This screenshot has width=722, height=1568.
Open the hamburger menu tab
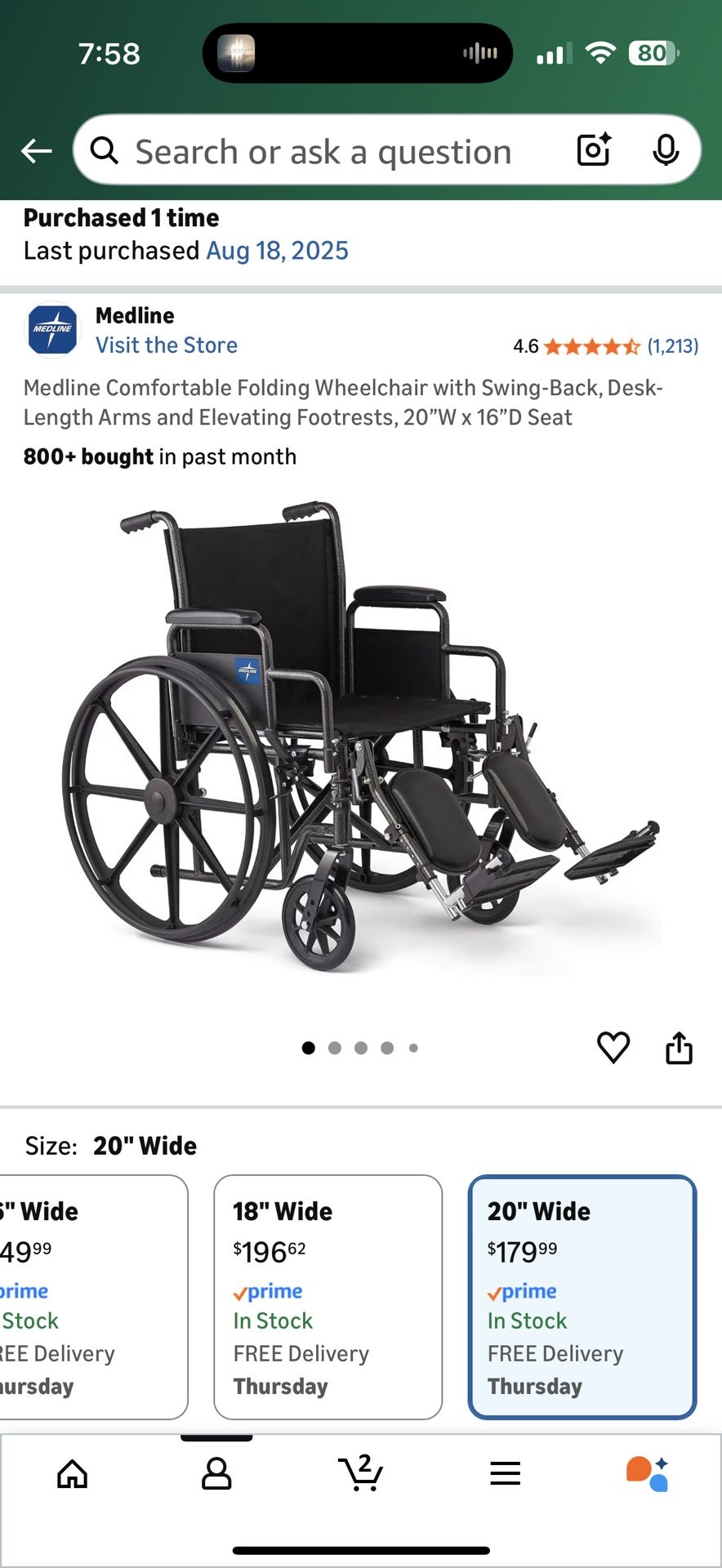coord(505,1474)
